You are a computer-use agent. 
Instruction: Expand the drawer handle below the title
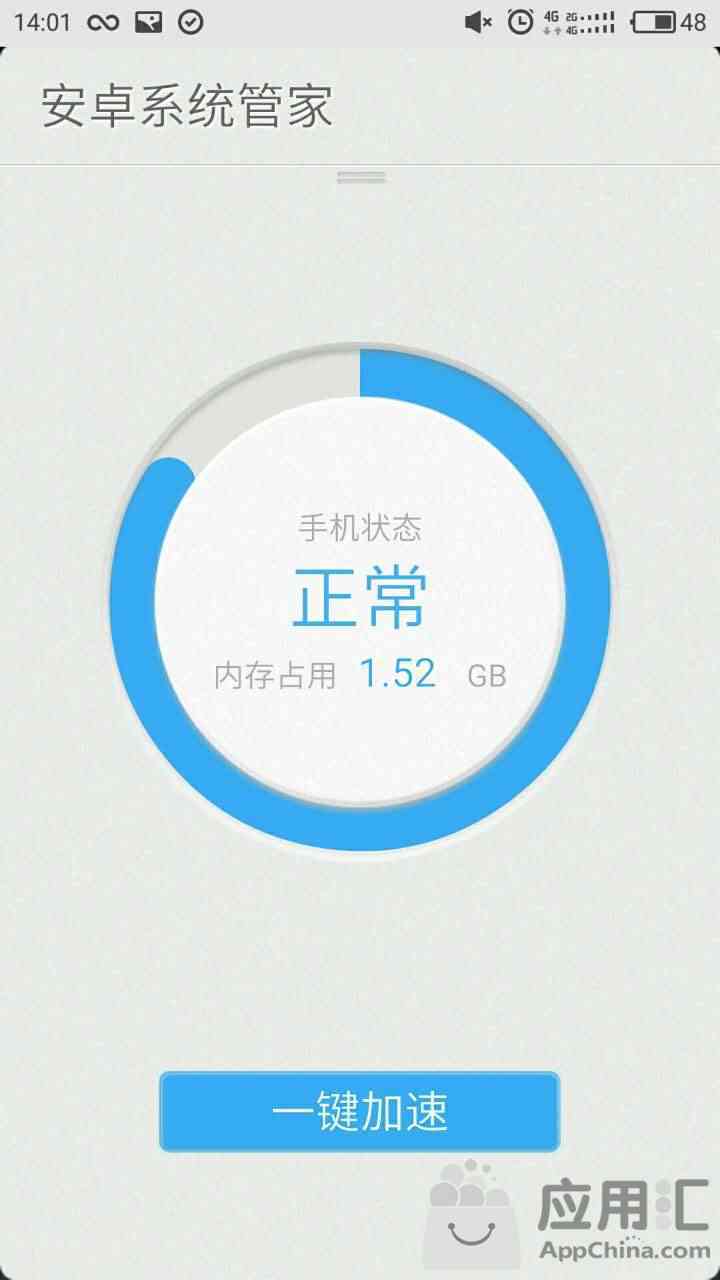[360, 178]
